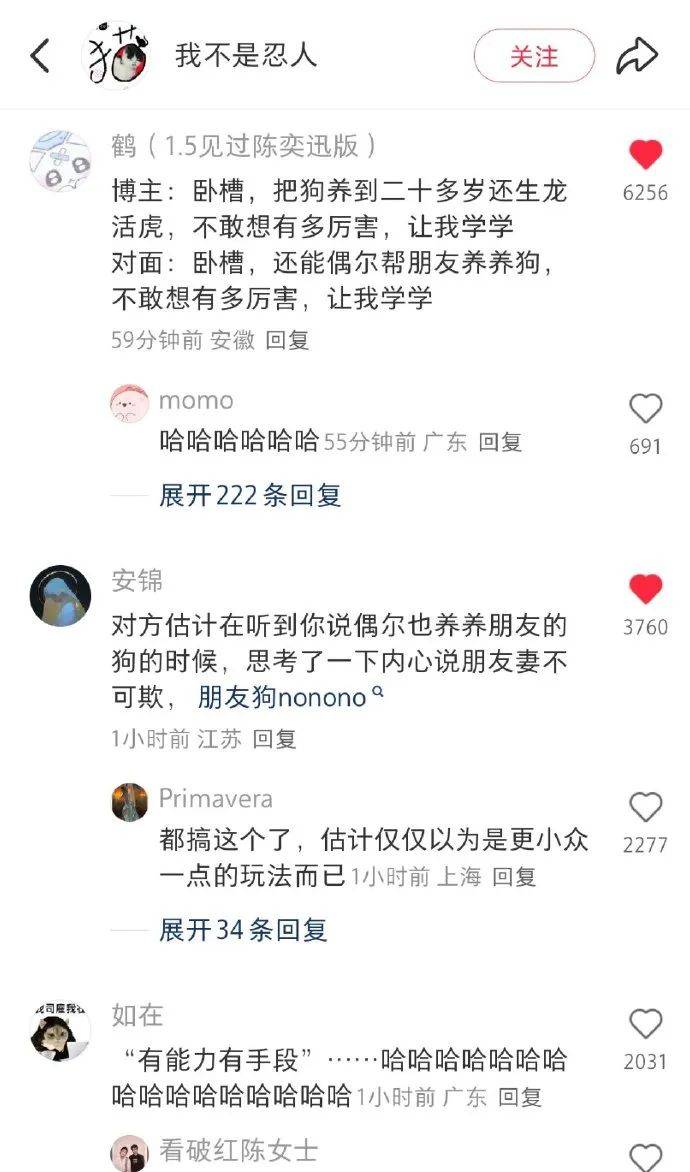Open 安锦's avatar

pos(60,596)
